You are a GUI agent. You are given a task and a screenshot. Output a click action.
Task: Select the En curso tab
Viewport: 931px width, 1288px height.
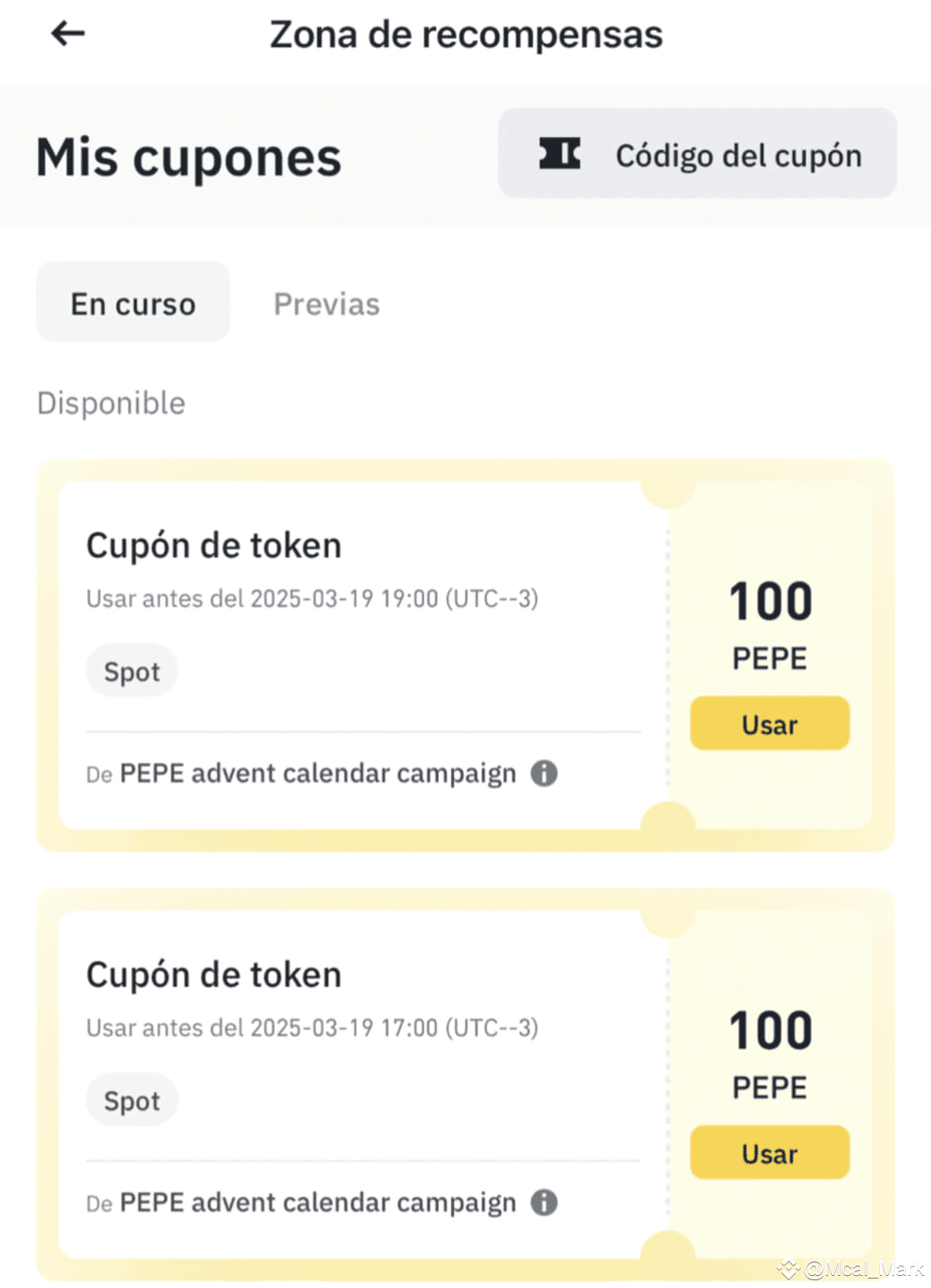(x=133, y=303)
